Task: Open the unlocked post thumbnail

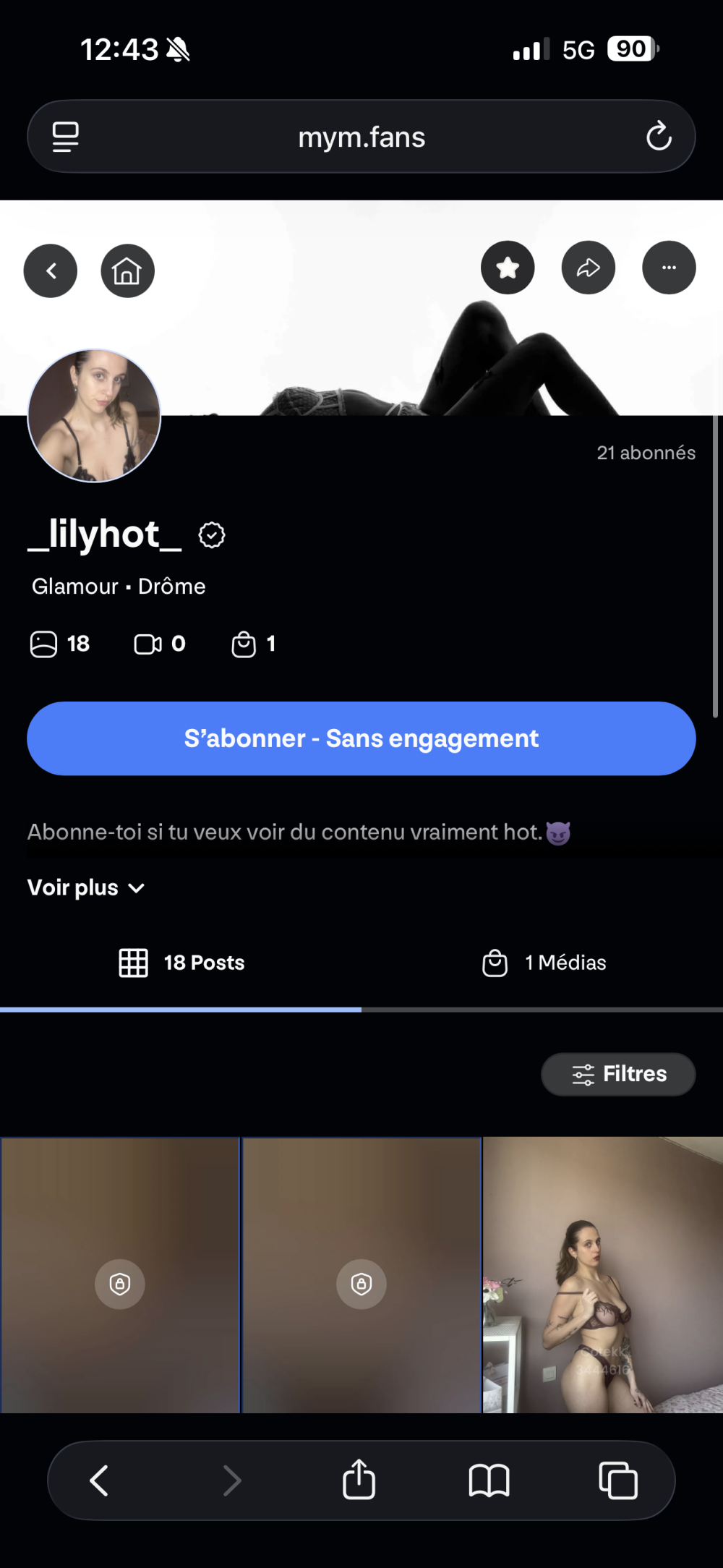Action: pyautogui.click(x=602, y=1274)
